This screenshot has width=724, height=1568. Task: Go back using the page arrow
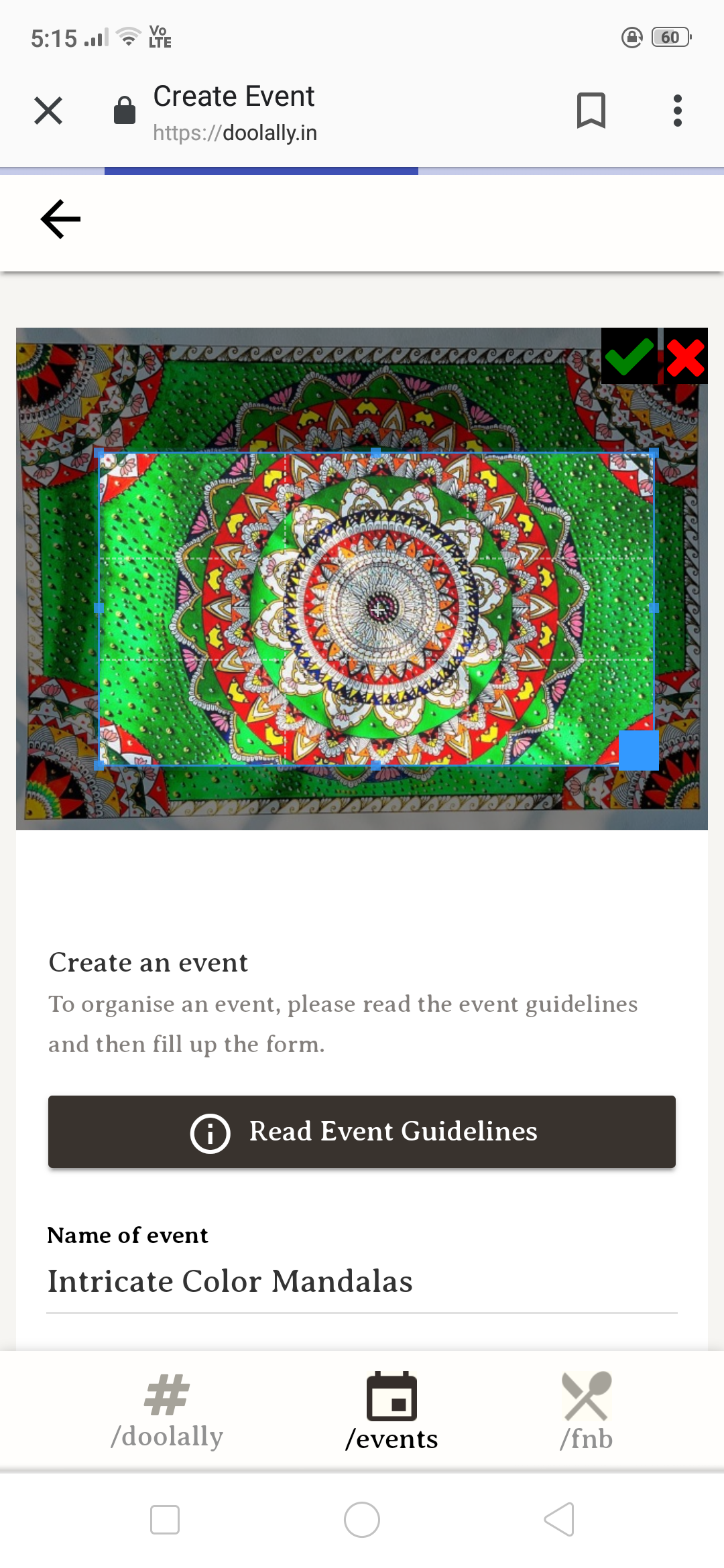(60, 218)
